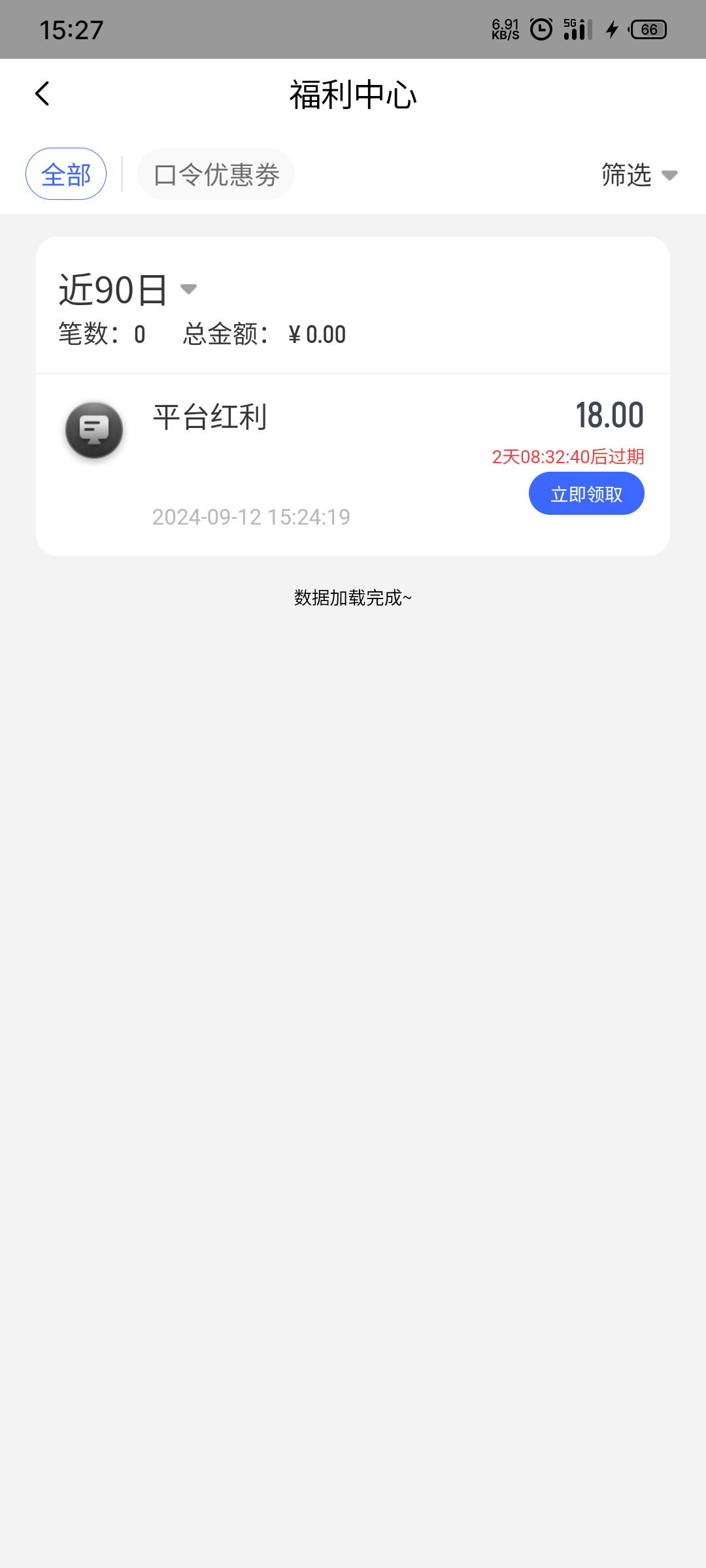The width and height of the screenshot is (706, 1568).
Task: Switch to 口令优惠券 tab
Action: click(x=216, y=174)
